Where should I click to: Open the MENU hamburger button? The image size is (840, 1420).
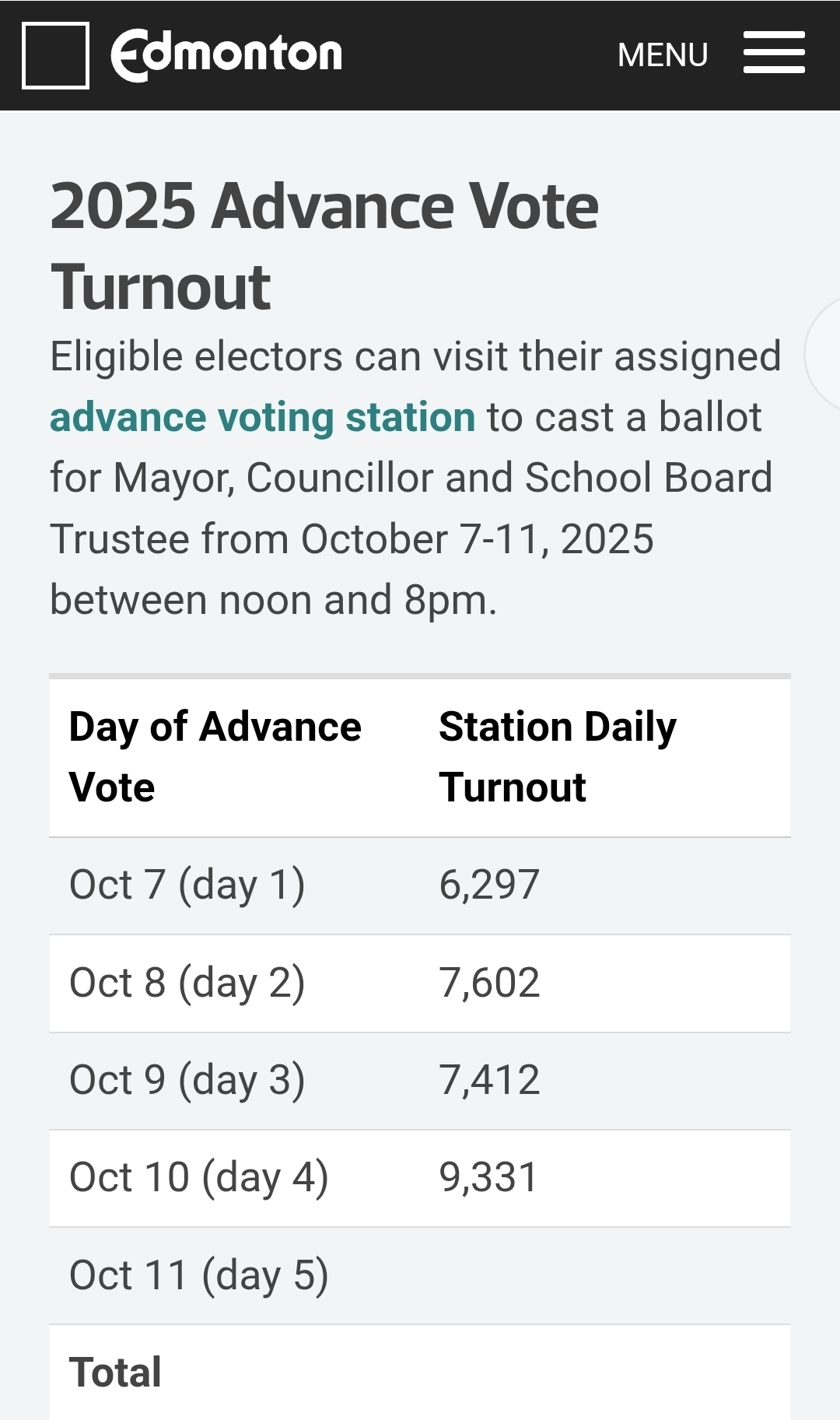773,54
